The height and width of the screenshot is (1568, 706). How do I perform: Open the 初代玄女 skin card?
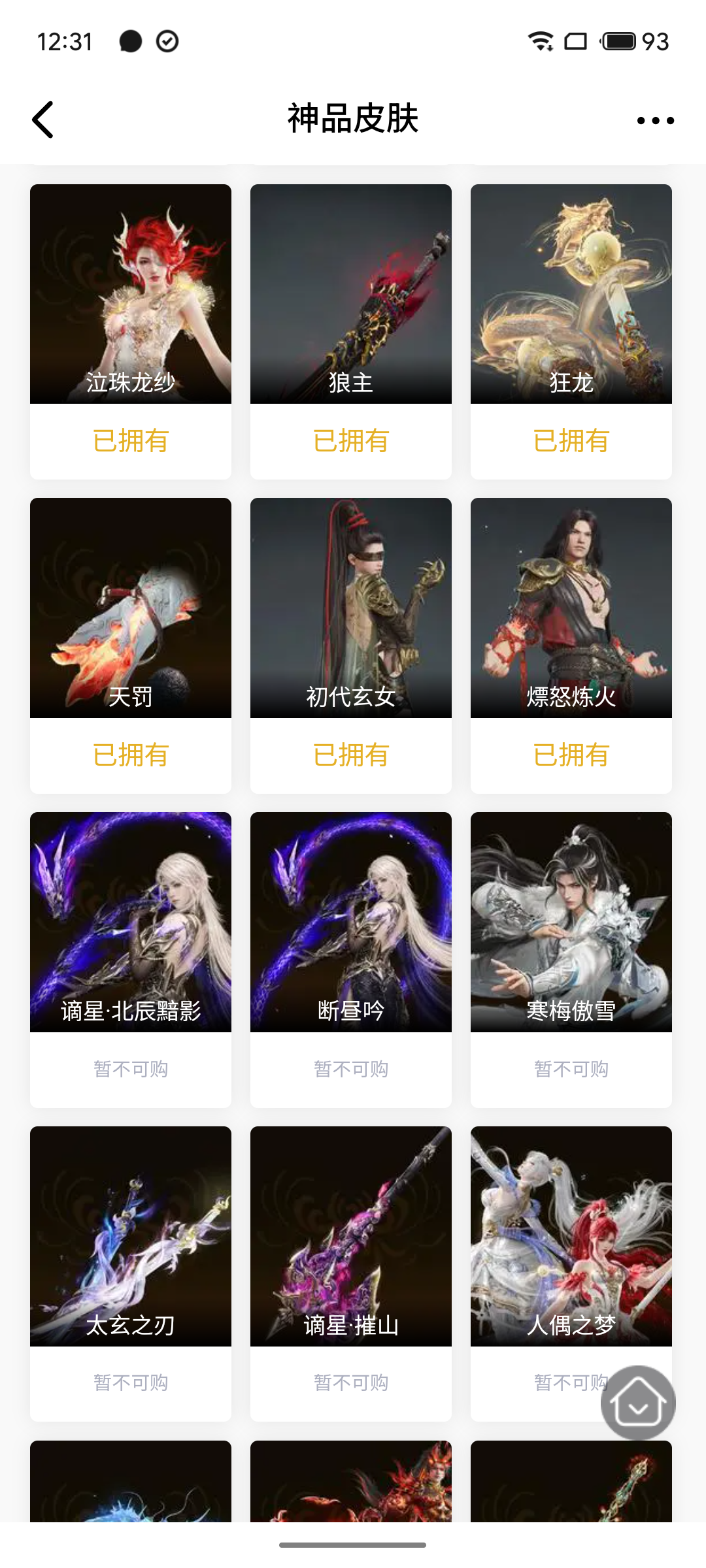pyautogui.click(x=351, y=608)
